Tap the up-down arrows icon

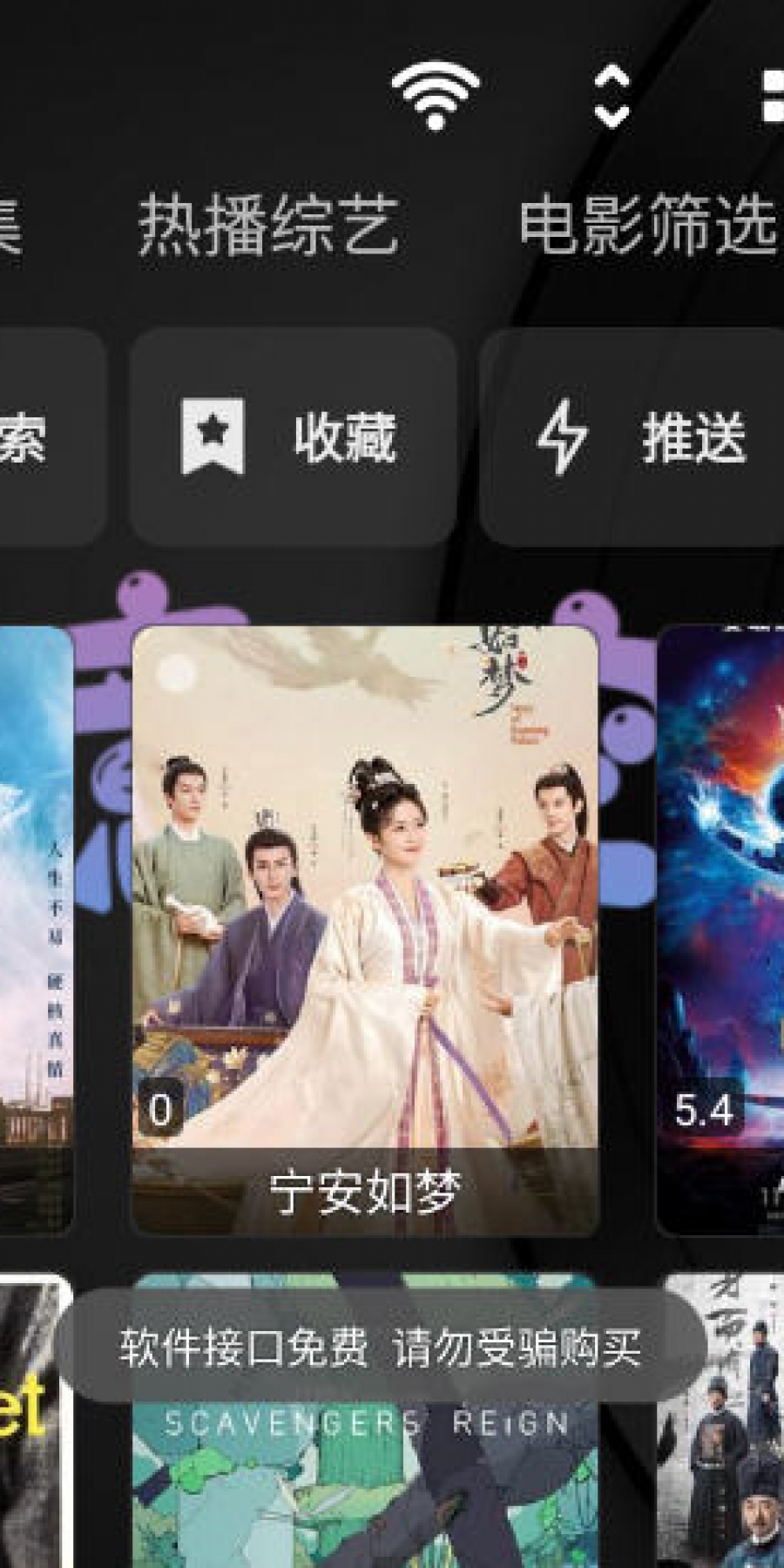click(611, 97)
